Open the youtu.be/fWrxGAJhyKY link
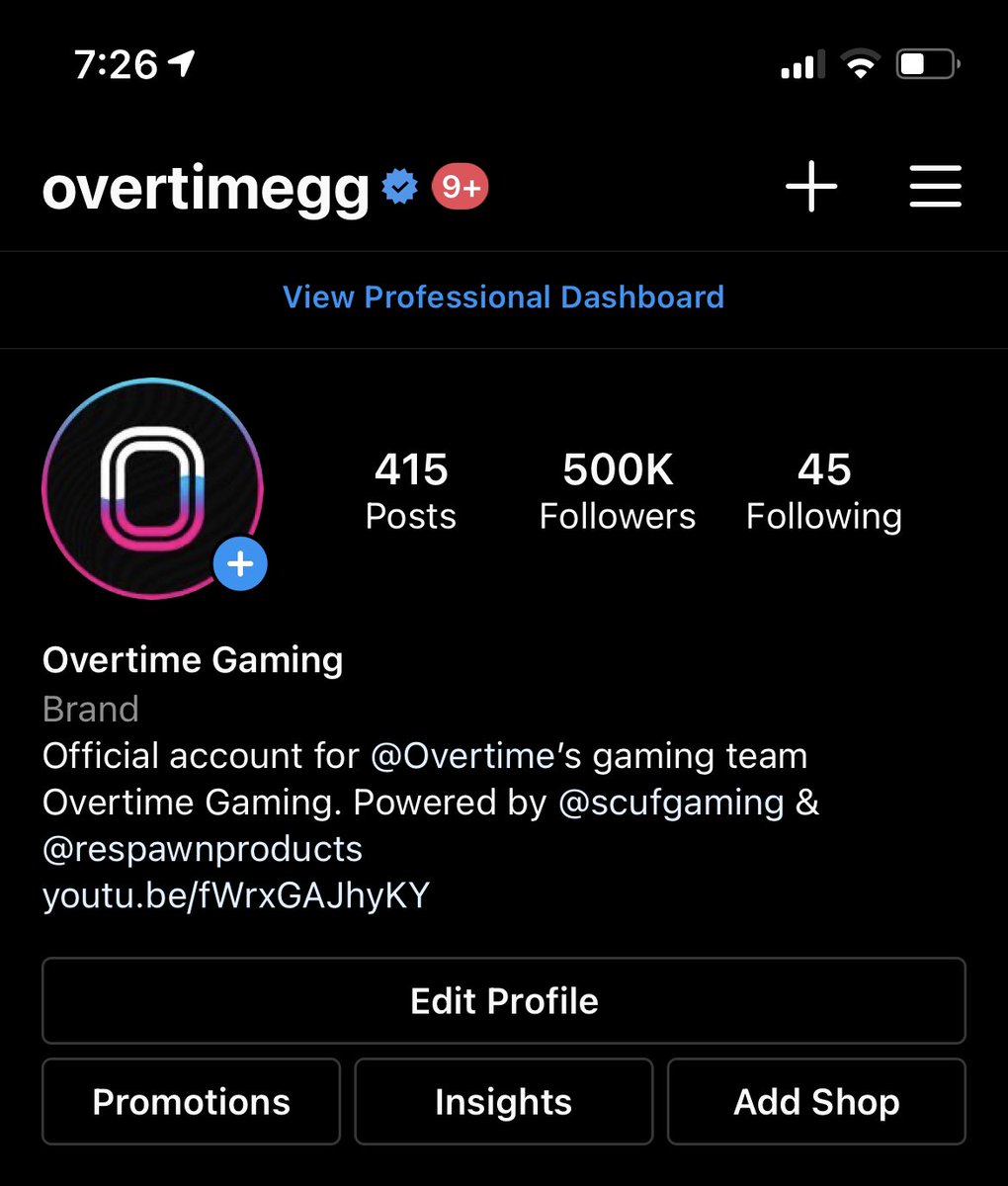The width and height of the screenshot is (1008, 1186). 235,895
